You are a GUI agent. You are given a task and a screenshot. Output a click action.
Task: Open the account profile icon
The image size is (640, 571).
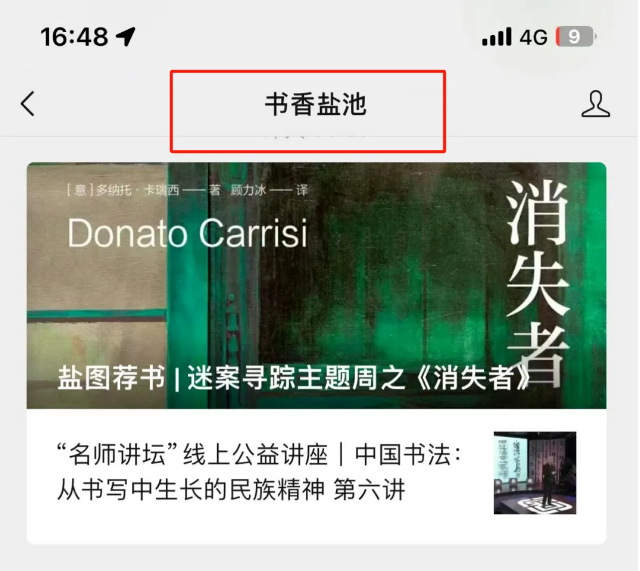click(x=595, y=103)
